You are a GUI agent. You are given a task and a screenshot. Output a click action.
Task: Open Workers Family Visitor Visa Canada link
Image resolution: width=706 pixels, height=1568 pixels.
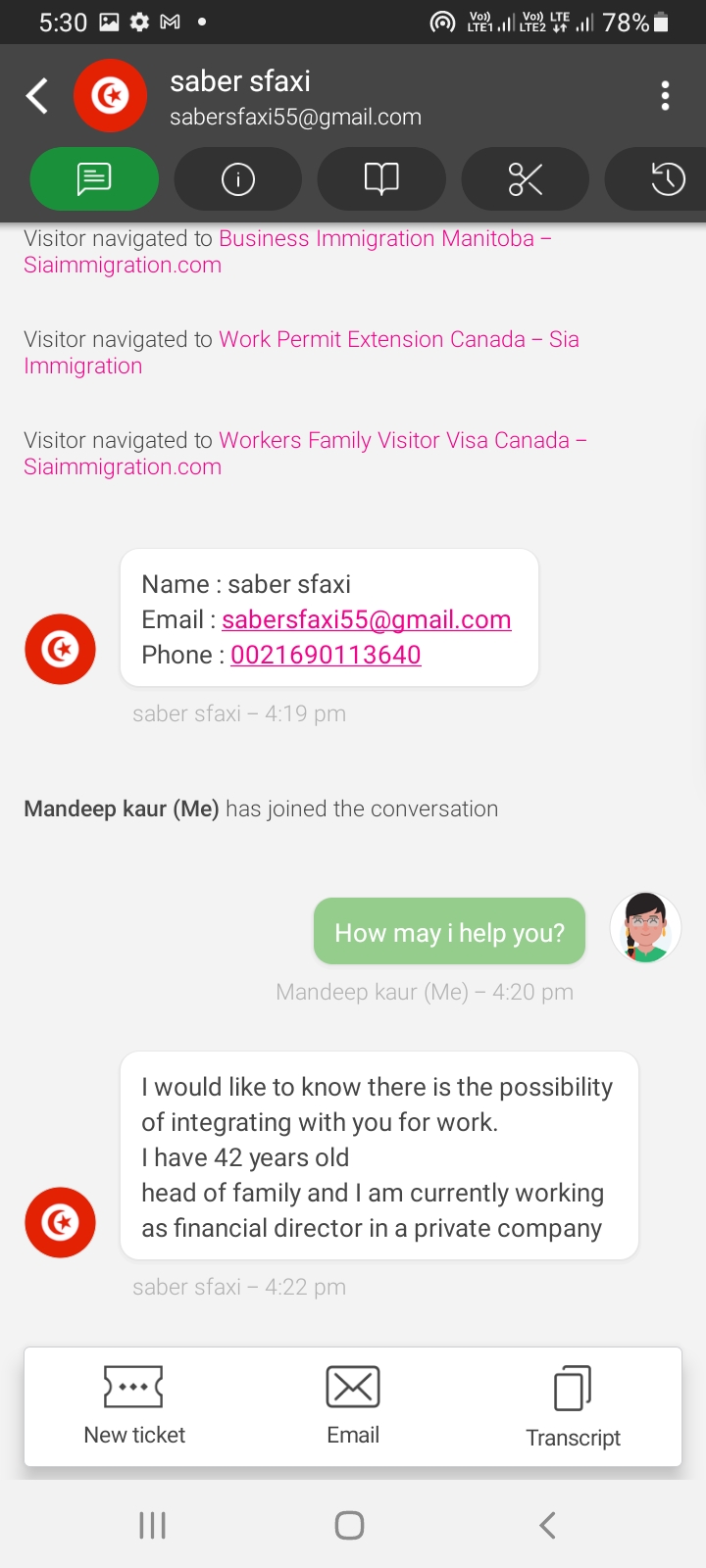click(305, 454)
